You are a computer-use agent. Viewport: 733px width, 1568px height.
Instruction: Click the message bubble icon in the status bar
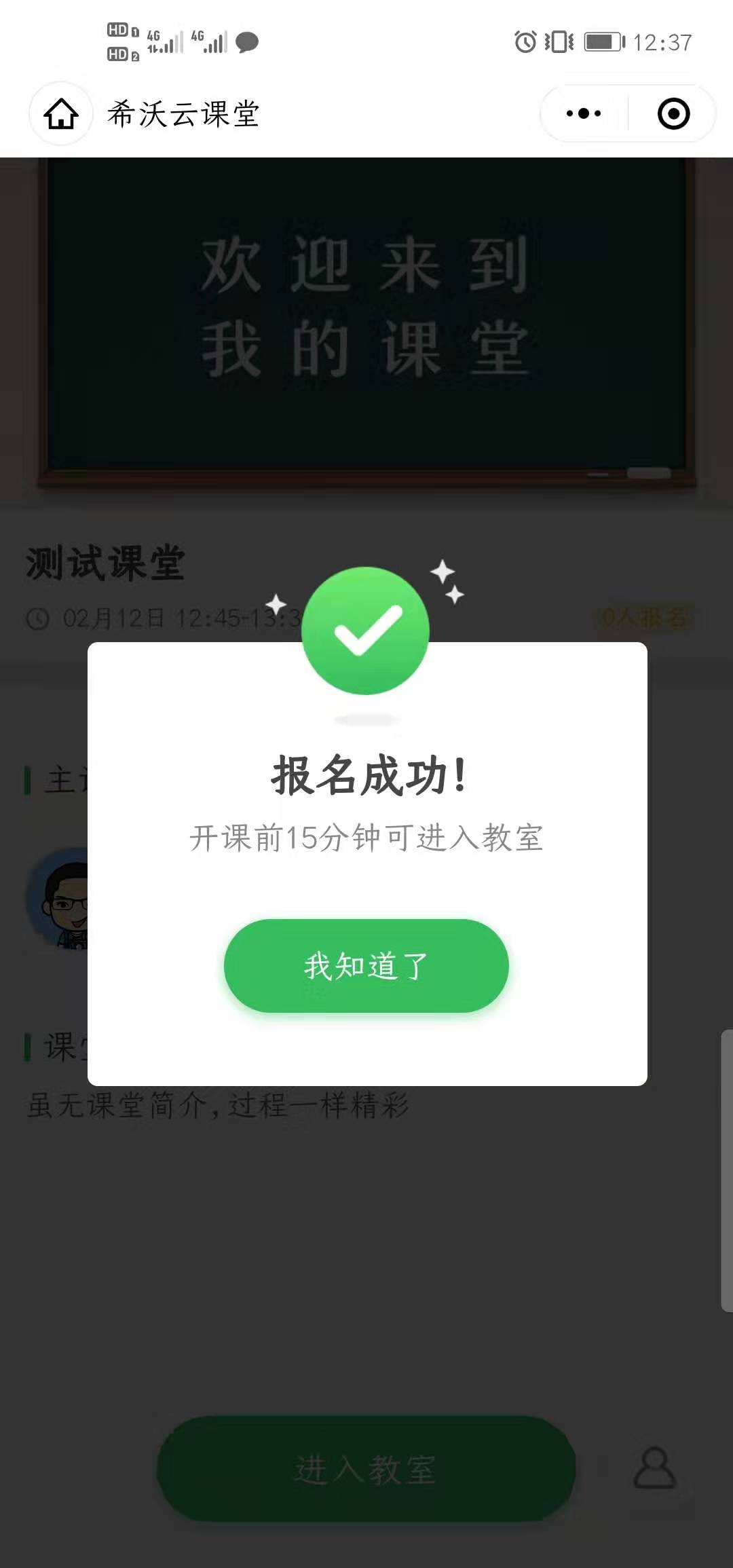(247, 43)
